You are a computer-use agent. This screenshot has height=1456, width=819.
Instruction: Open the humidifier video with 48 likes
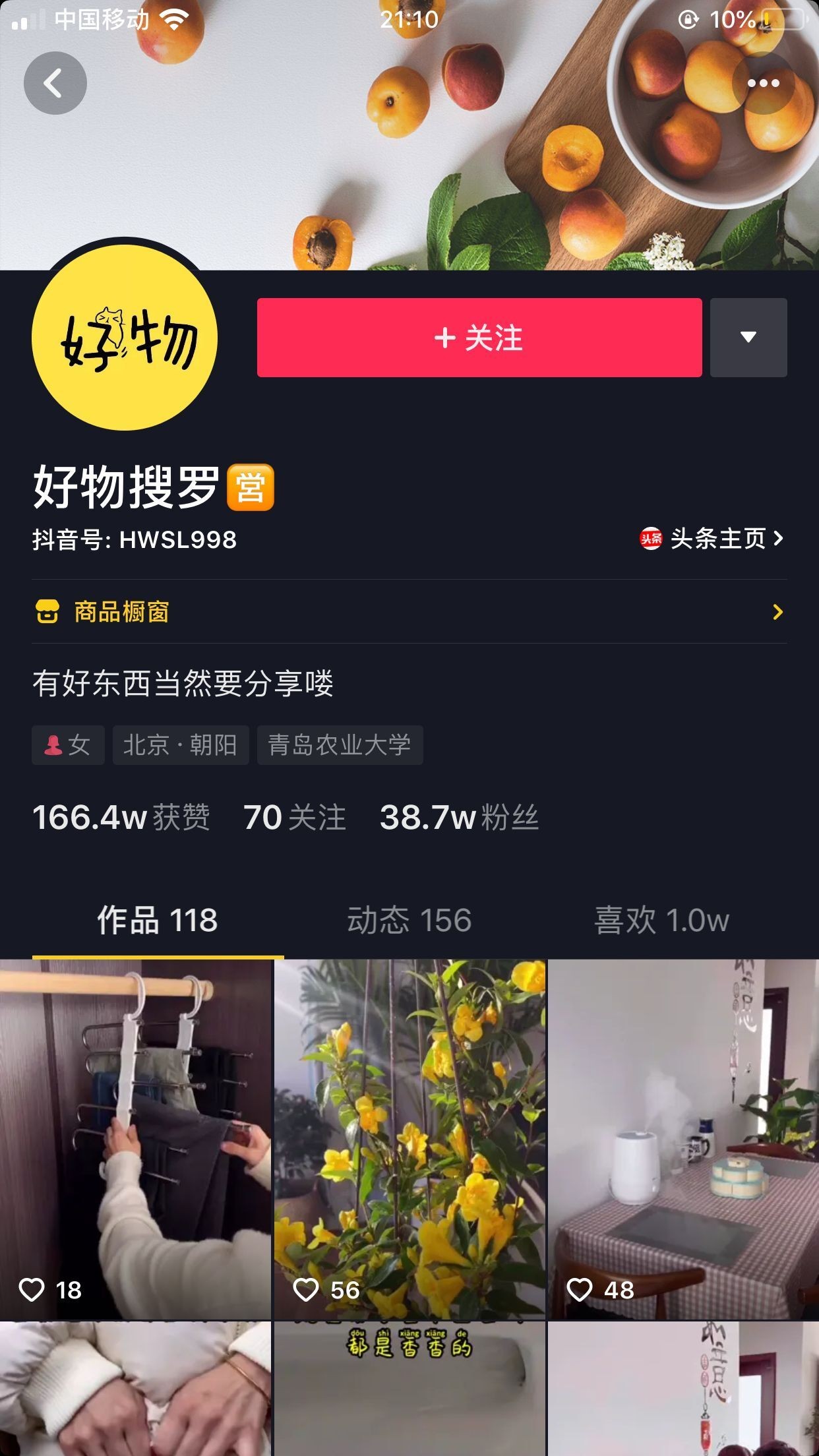(683, 1139)
